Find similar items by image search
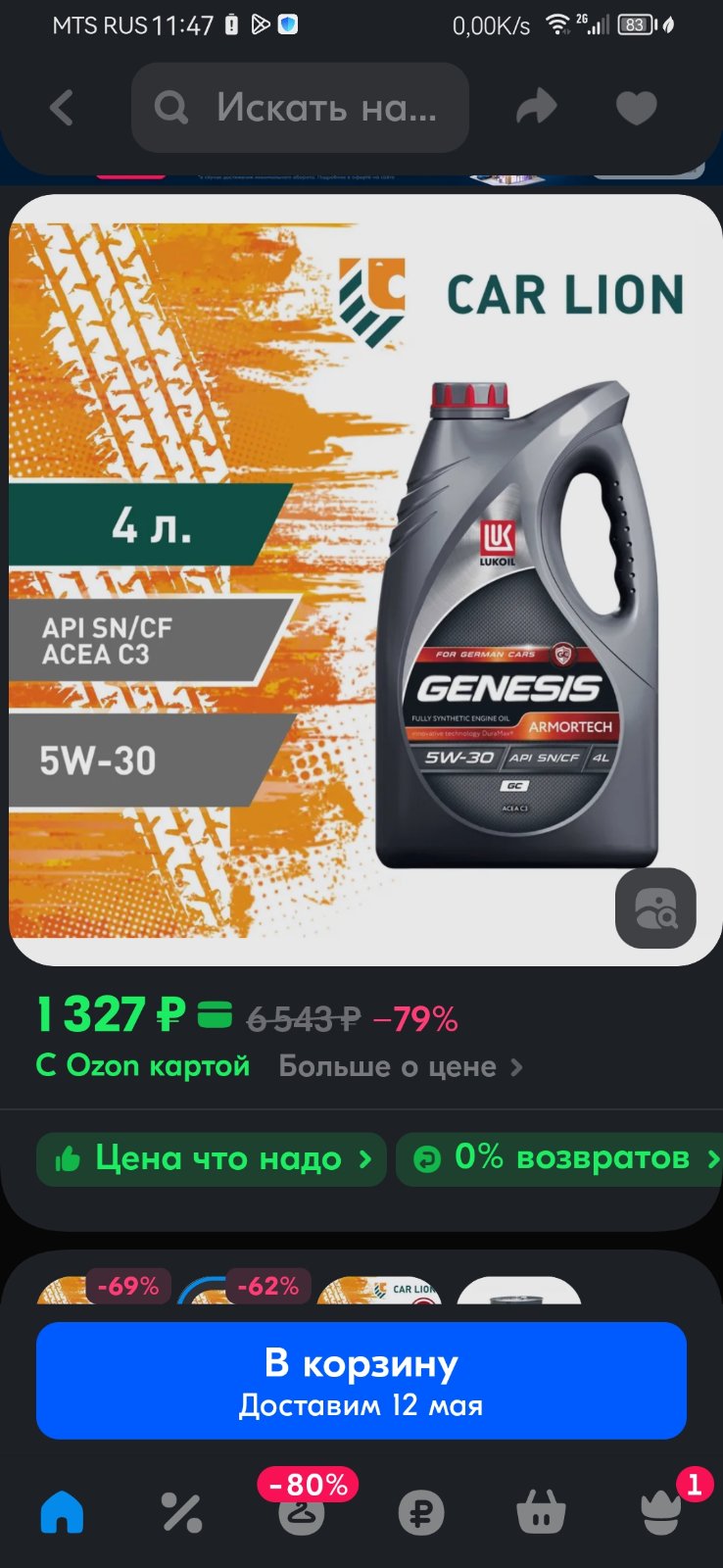Image resolution: width=723 pixels, height=1568 pixels. [x=655, y=908]
